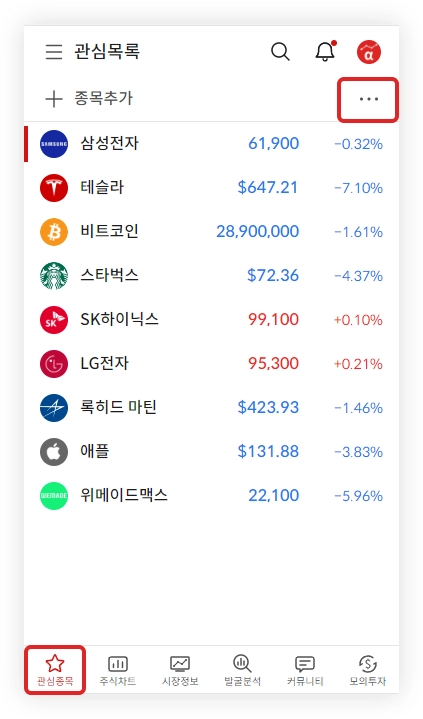Switch to the 시장정보 tab
The height and width of the screenshot is (719, 423).
(x=180, y=670)
